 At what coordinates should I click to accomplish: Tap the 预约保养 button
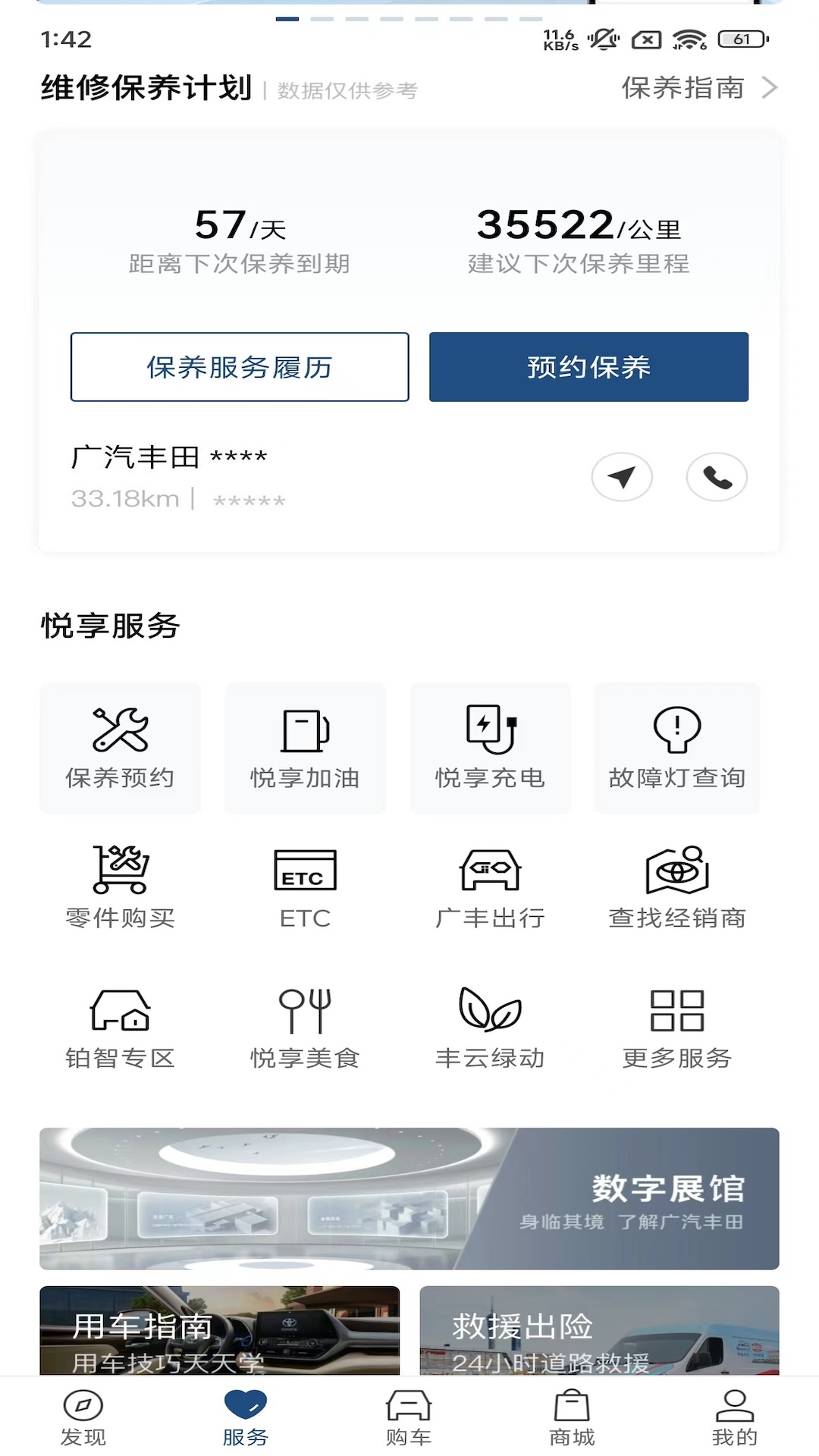pos(588,367)
